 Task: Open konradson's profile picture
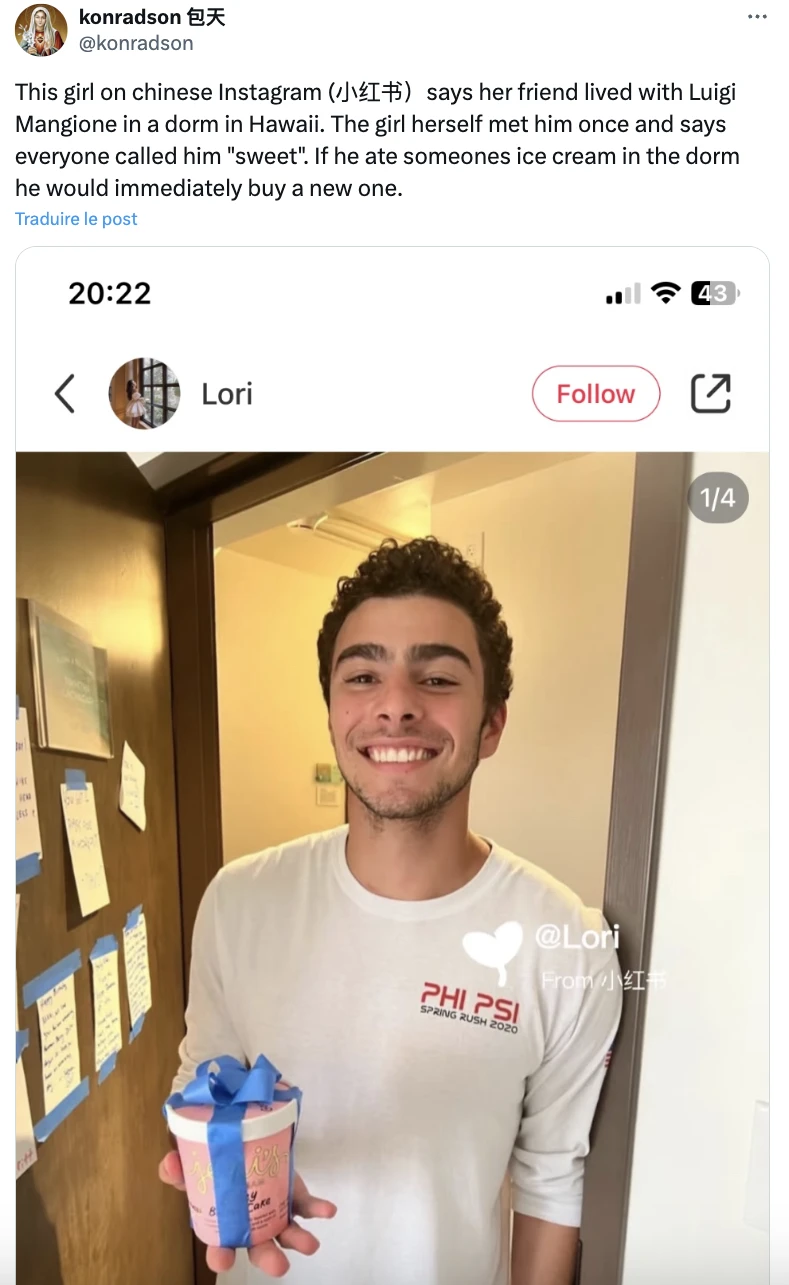pos(41,30)
